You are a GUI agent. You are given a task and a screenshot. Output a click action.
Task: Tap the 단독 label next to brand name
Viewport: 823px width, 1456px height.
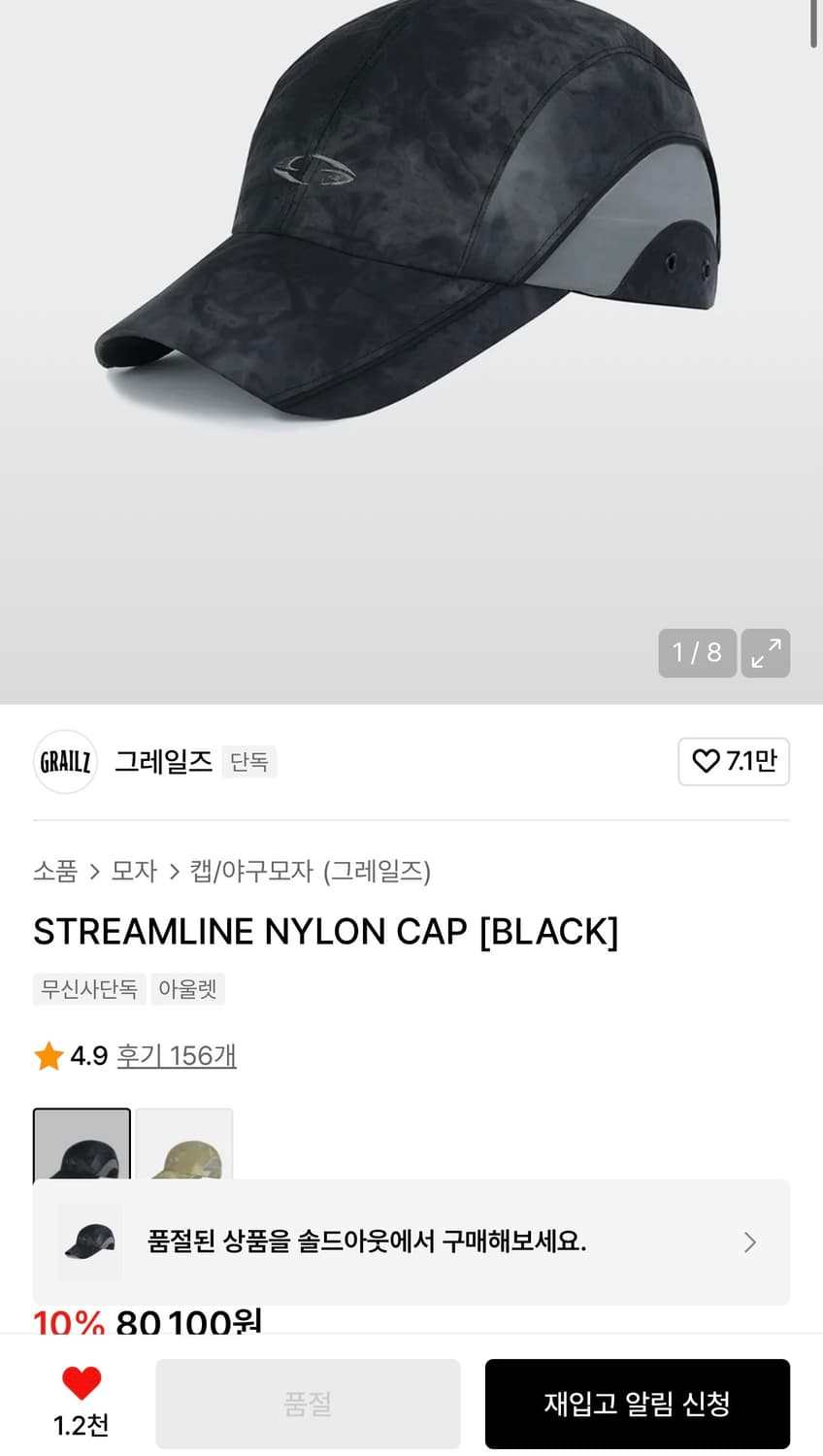click(x=249, y=762)
